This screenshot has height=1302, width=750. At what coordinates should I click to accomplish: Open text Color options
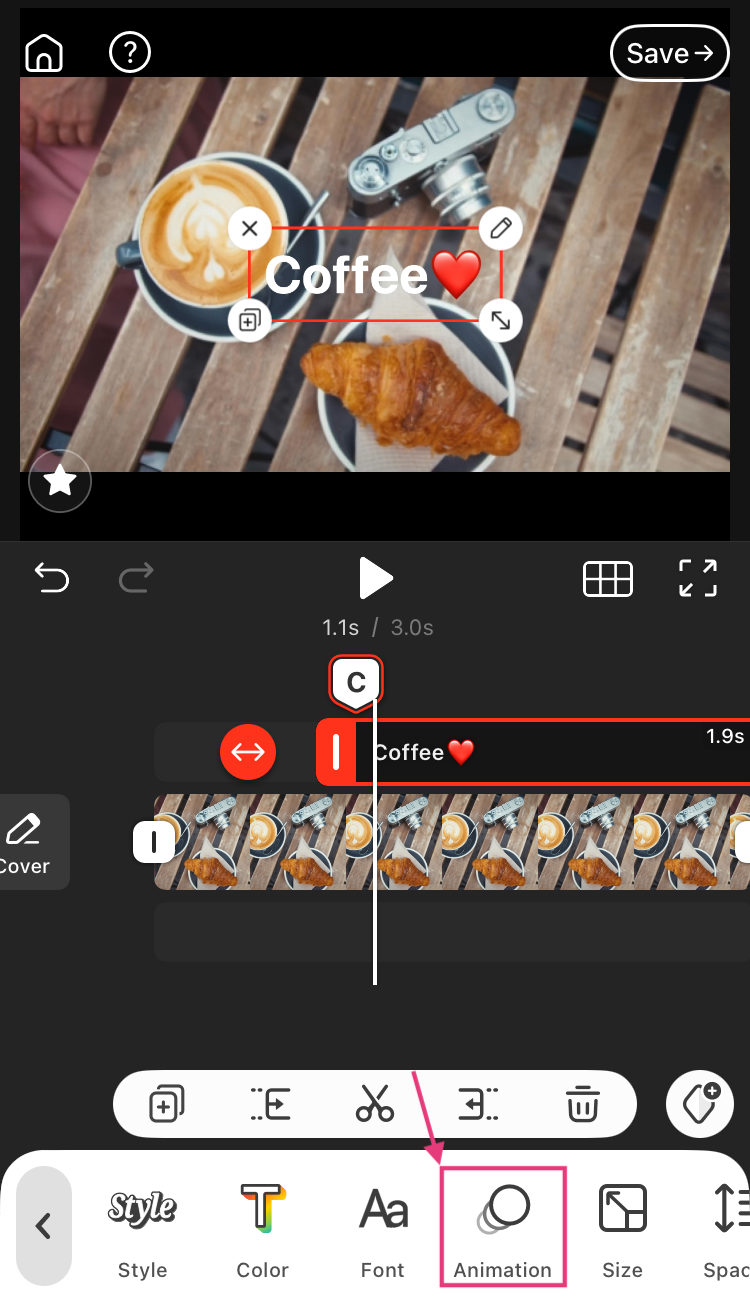coord(262,1227)
